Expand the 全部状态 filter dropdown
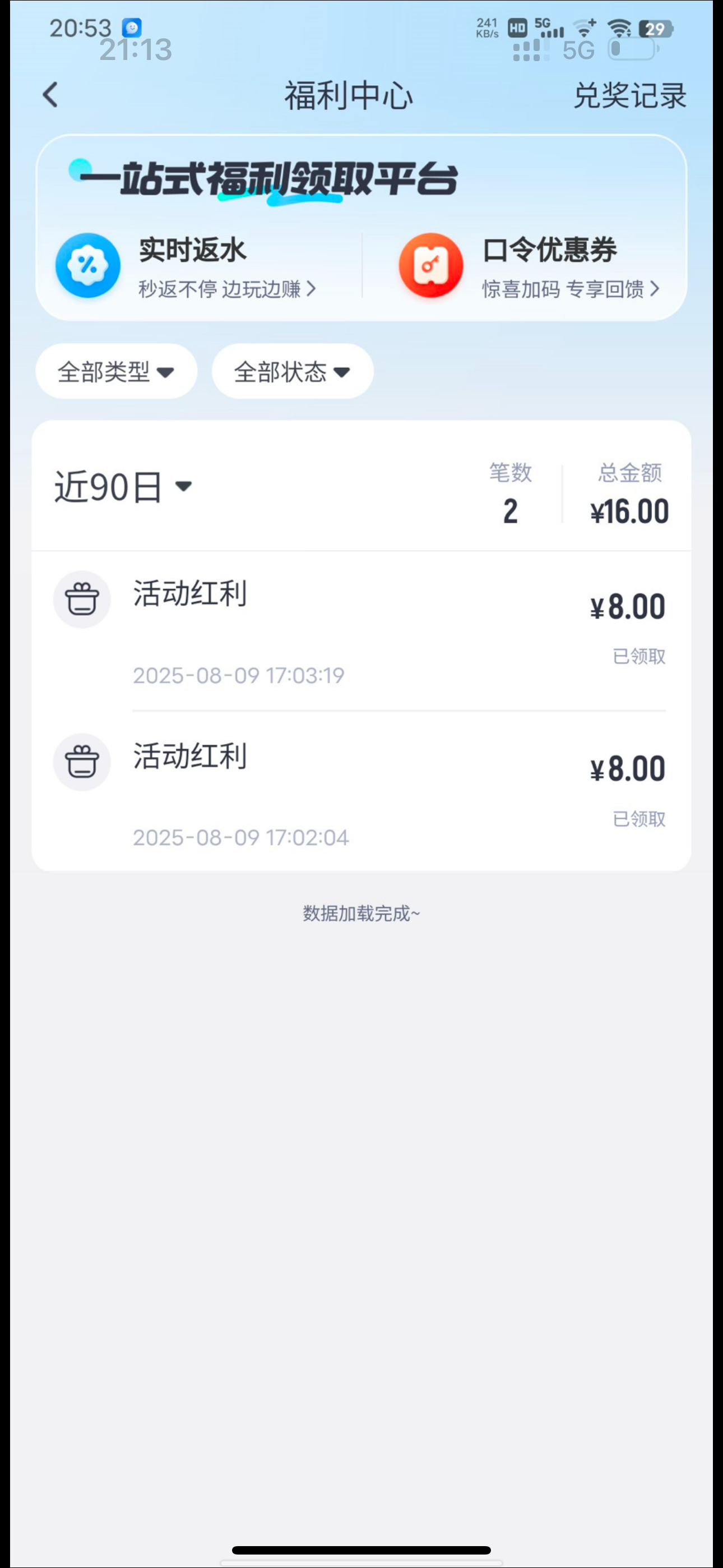 pos(292,371)
